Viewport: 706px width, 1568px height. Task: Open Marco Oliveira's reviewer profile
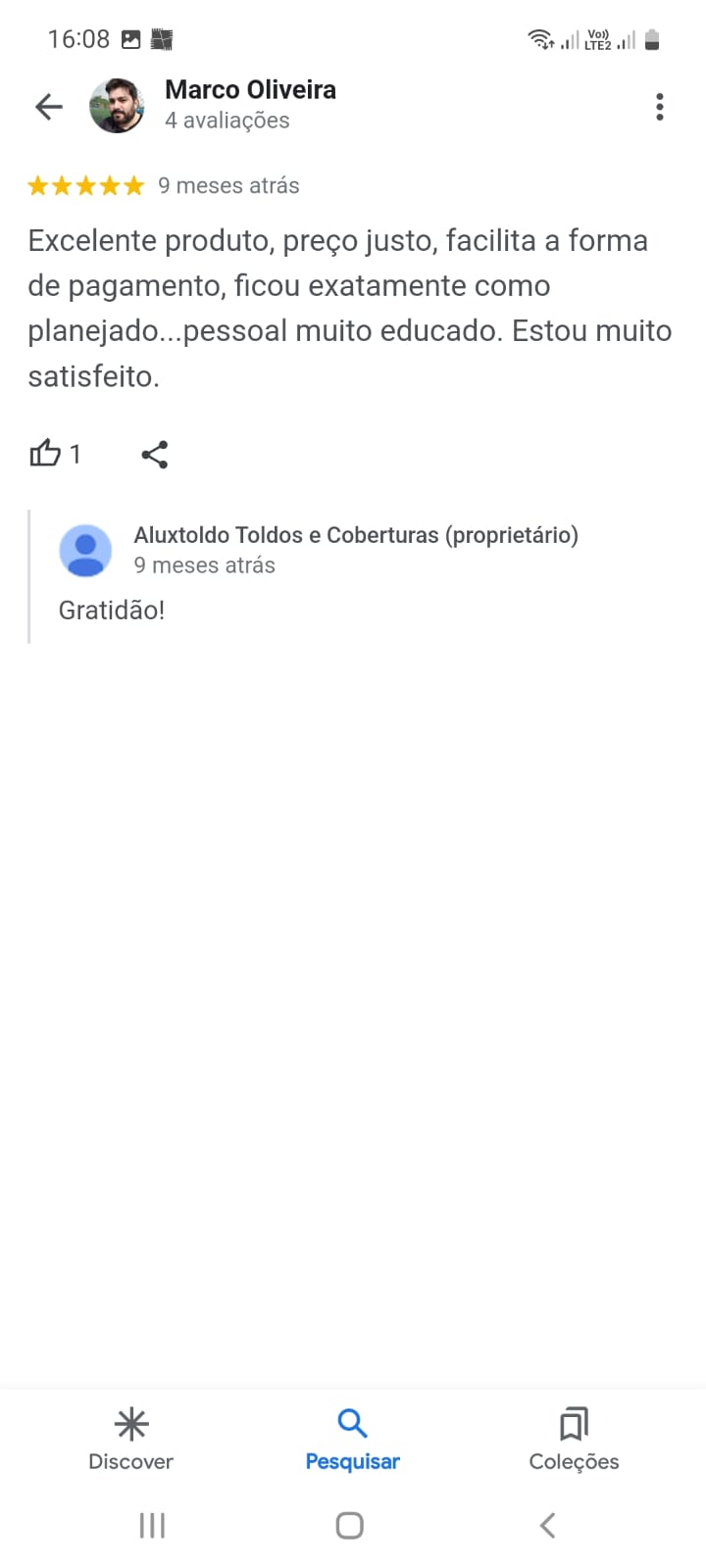pos(250,90)
